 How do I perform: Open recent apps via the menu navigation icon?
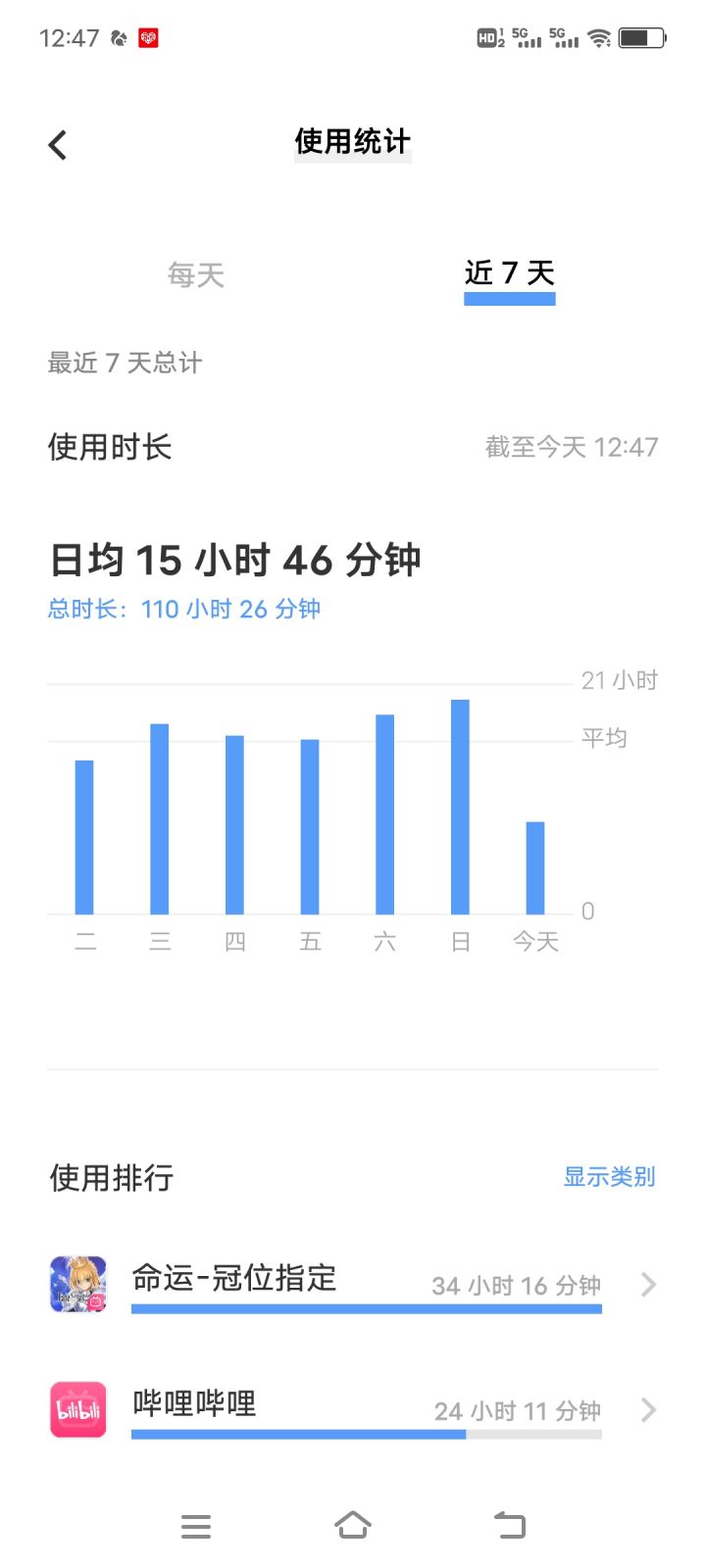[x=196, y=1525]
